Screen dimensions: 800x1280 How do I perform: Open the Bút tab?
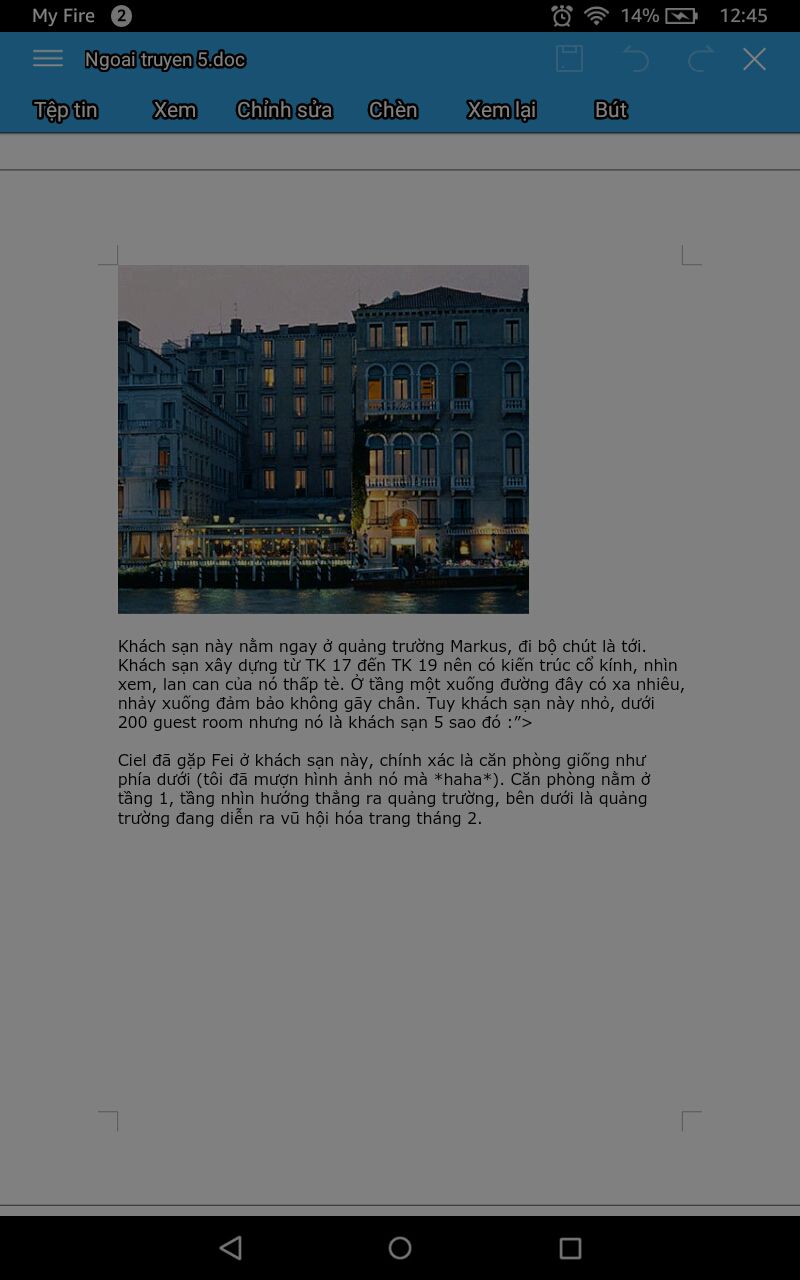click(x=610, y=110)
